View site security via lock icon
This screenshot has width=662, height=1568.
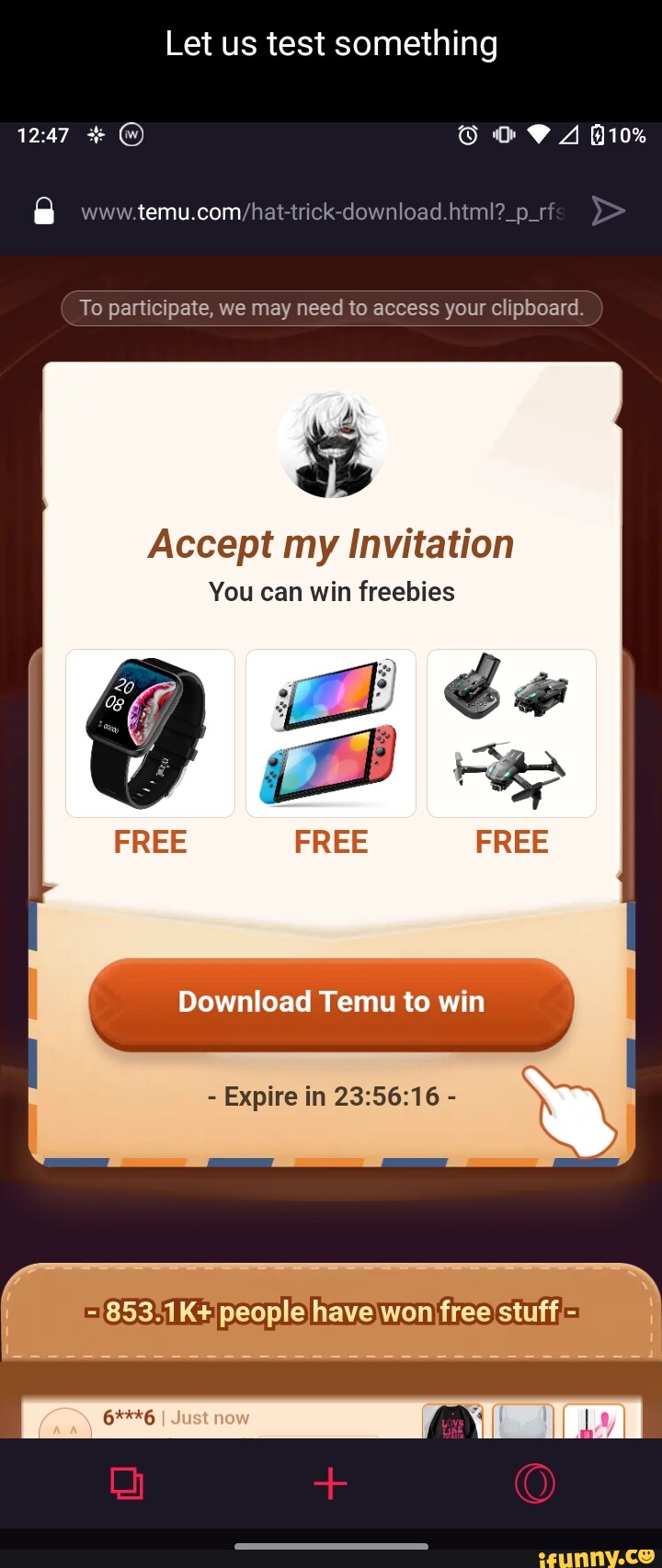click(x=44, y=211)
